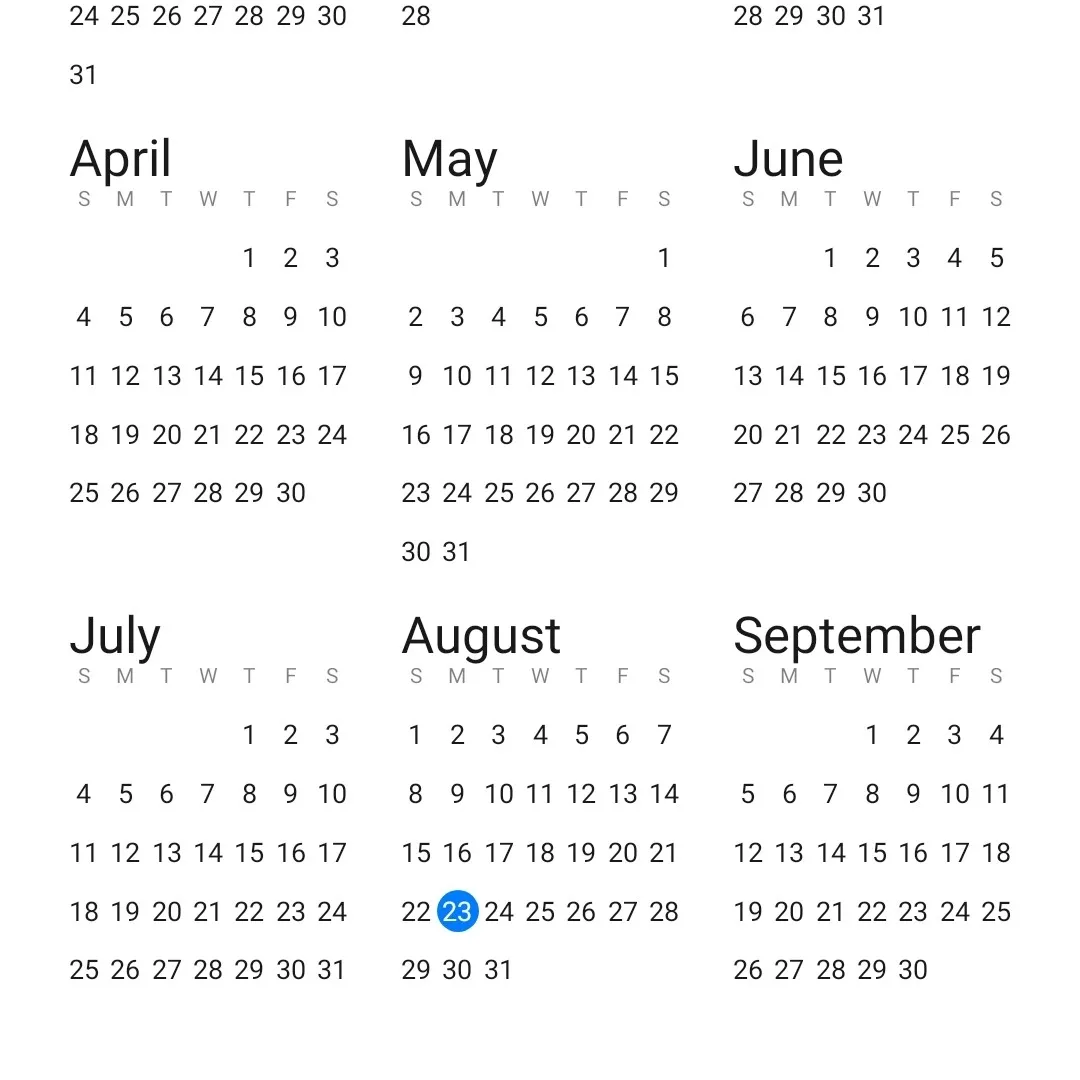The image size is (1080, 1080).
Task: Open the June month view
Action: [x=788, y=160]
